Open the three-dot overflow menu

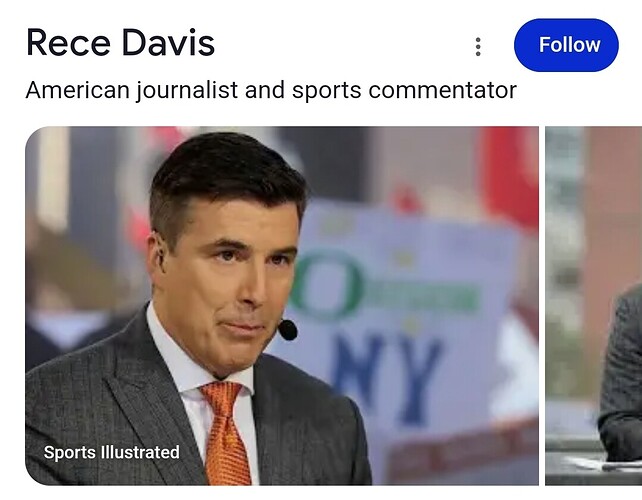[478, 46]
